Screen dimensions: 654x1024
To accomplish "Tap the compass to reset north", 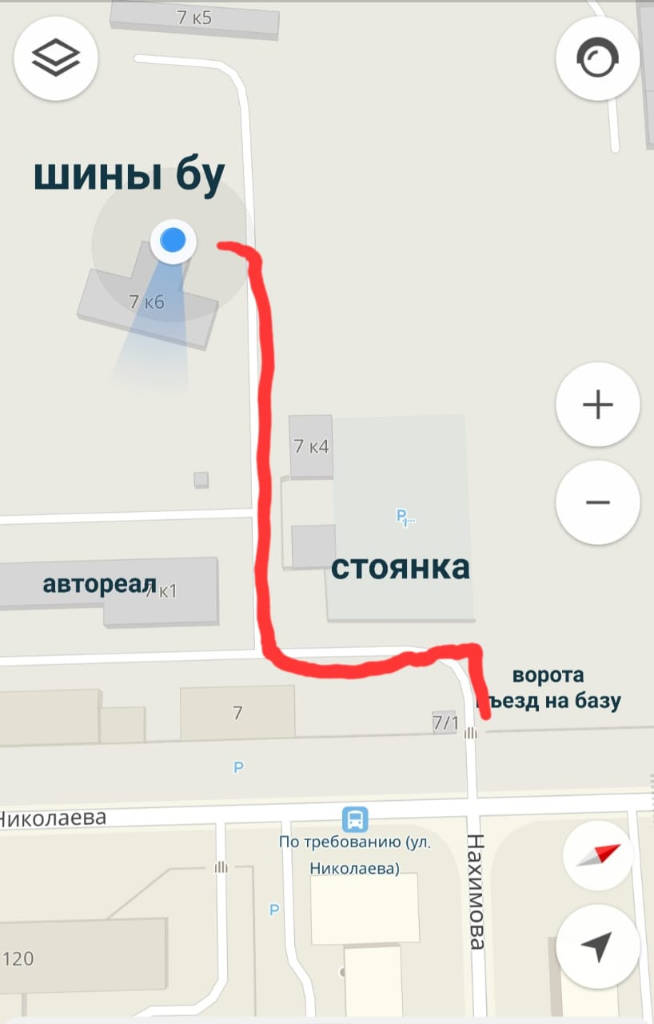I will coord(598,856).
